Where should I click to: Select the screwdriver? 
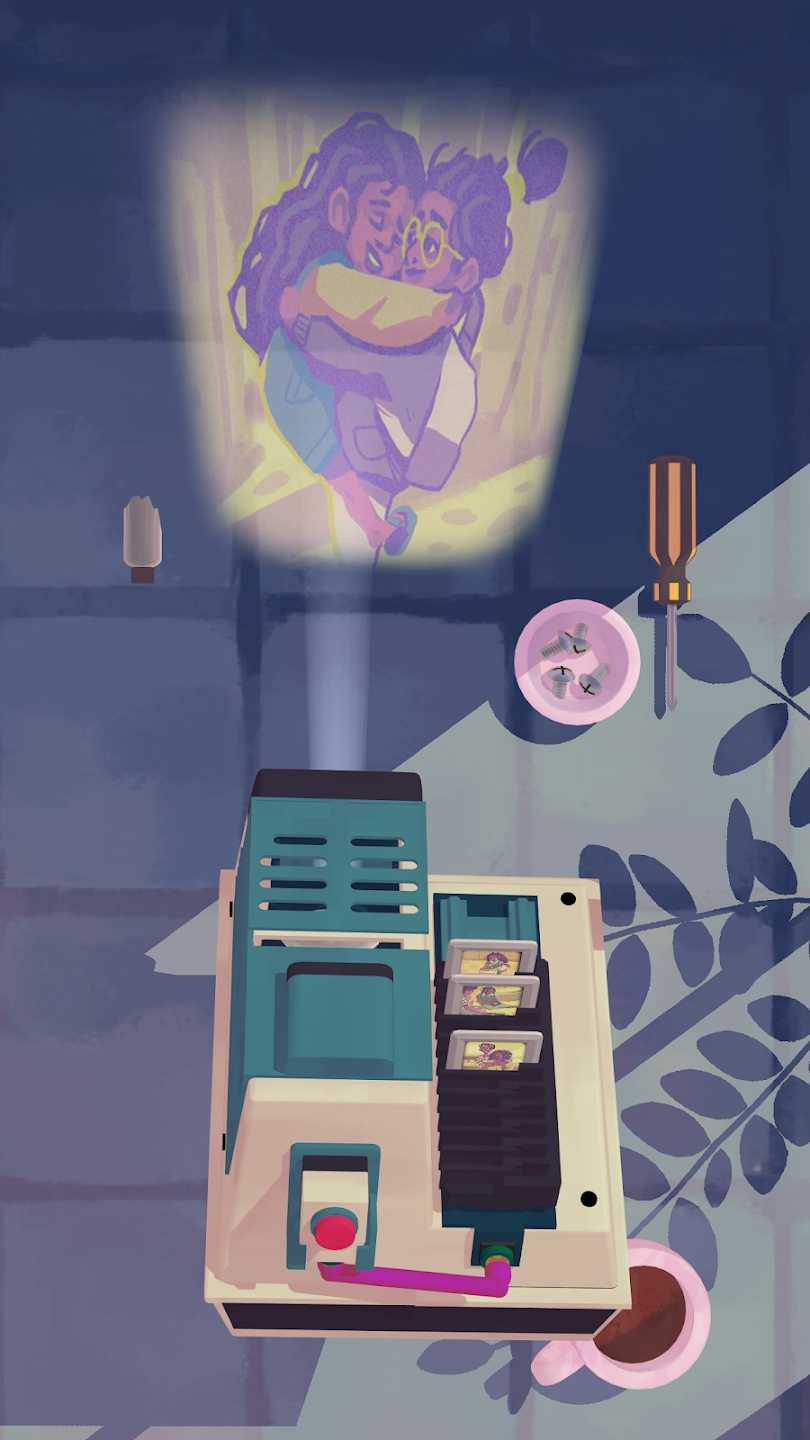click(x=671, y=582)
